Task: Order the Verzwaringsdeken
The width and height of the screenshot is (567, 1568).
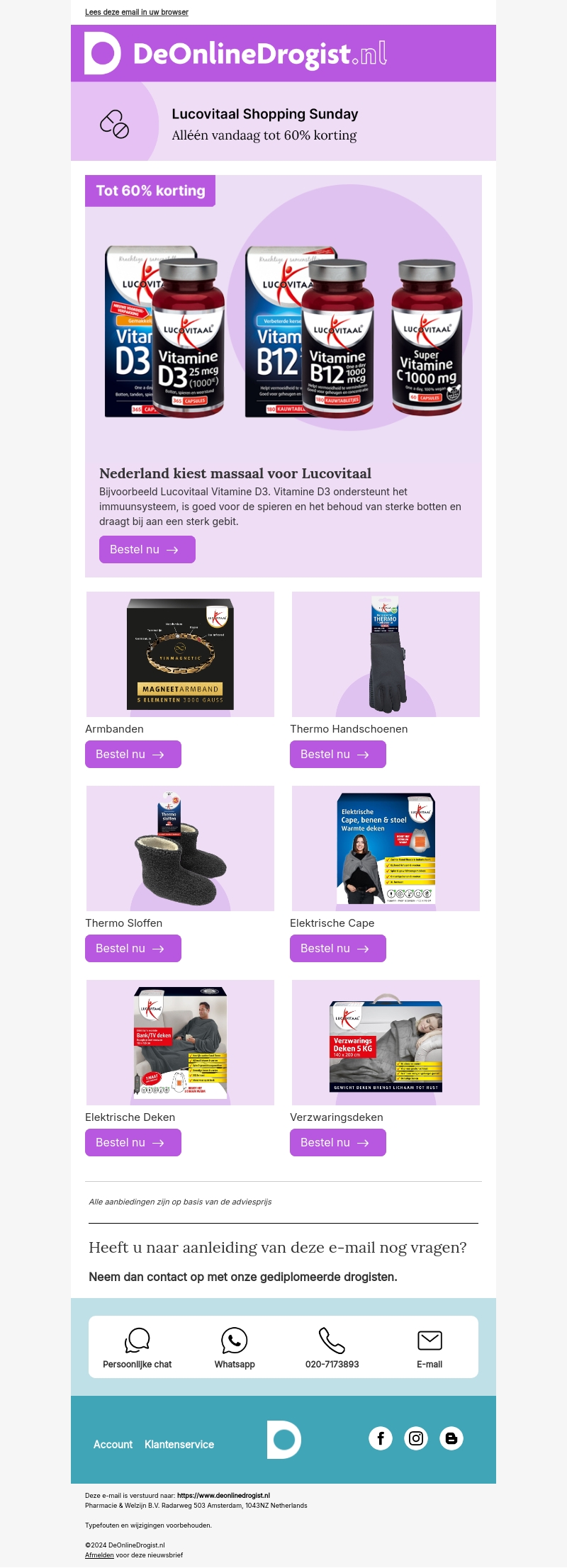Action: [337, 1143]
